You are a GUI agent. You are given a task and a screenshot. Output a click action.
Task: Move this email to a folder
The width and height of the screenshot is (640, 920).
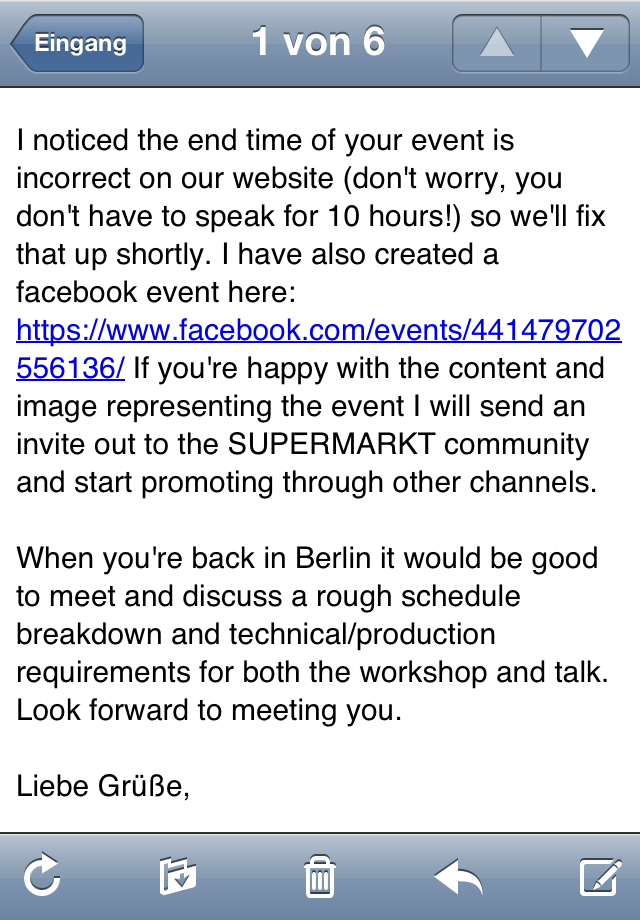(178, 877)
